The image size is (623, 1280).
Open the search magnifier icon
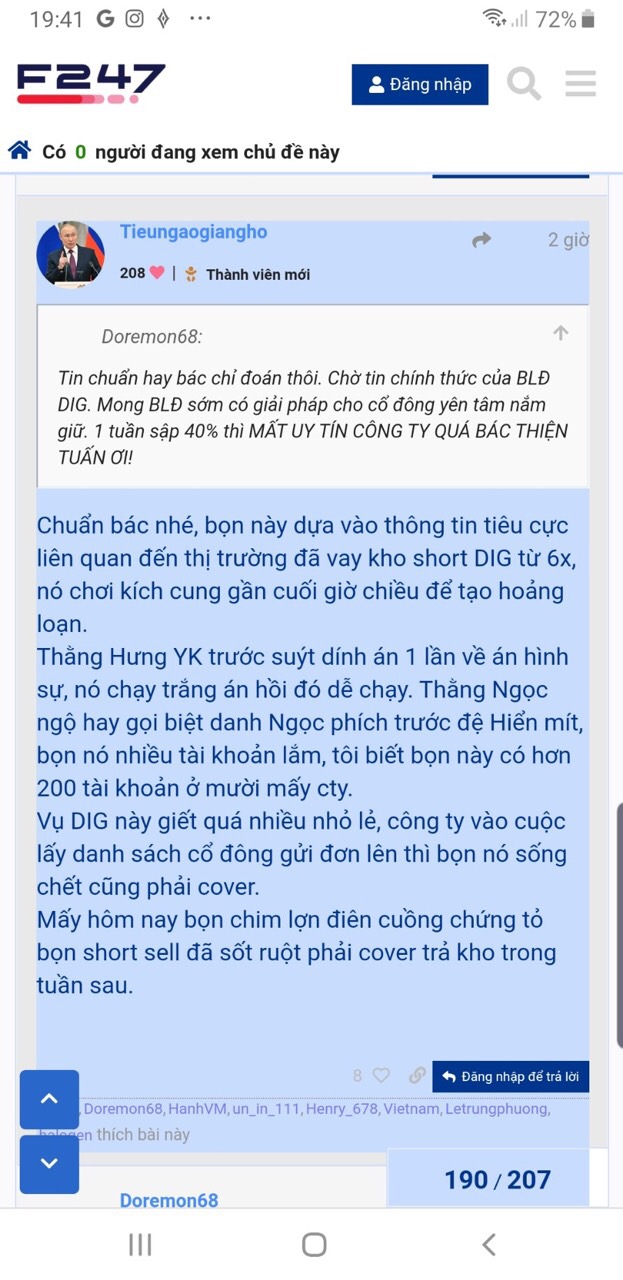point(523,84)
